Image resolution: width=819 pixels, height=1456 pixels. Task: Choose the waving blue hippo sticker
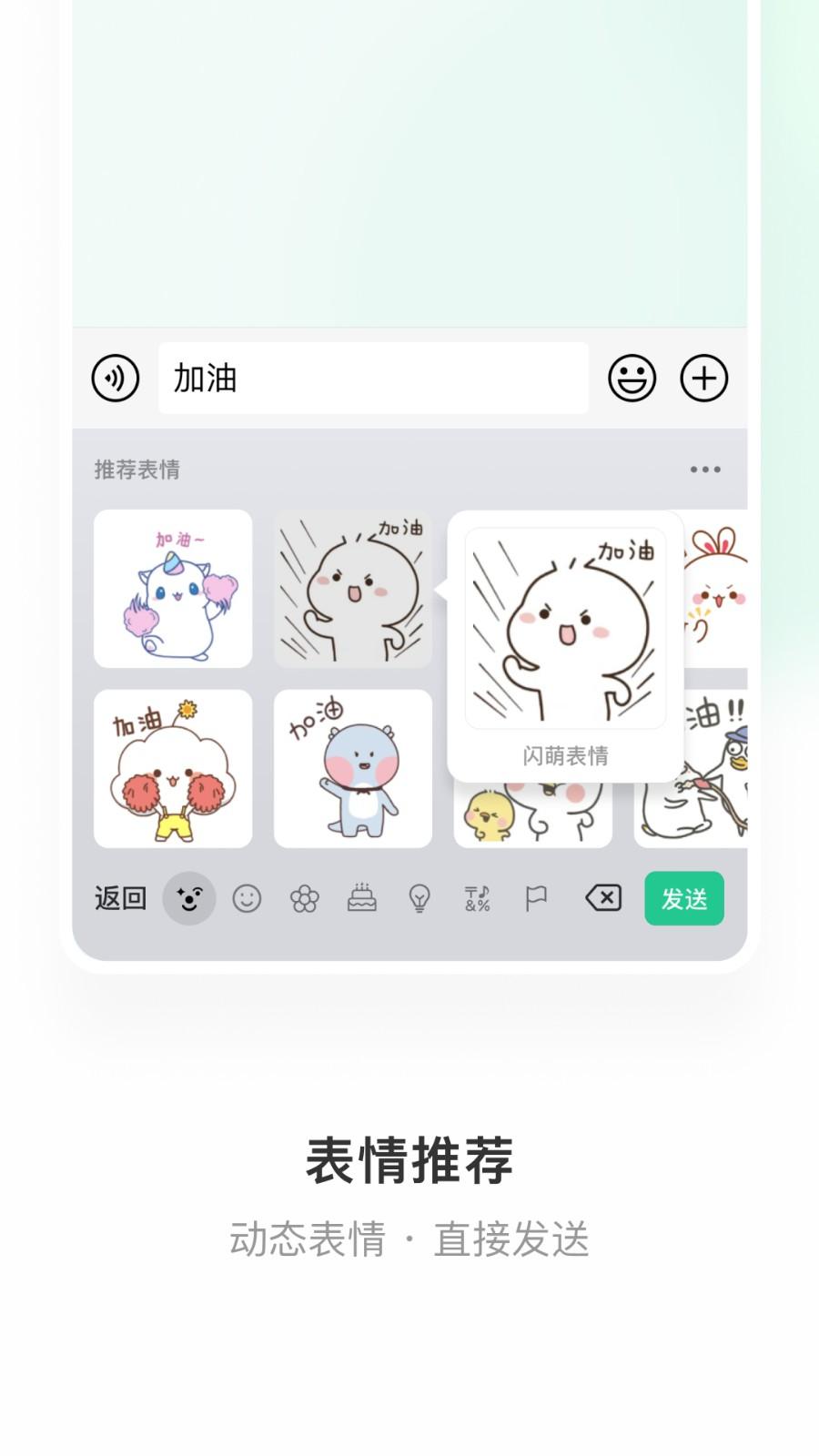tap(353, 769)
